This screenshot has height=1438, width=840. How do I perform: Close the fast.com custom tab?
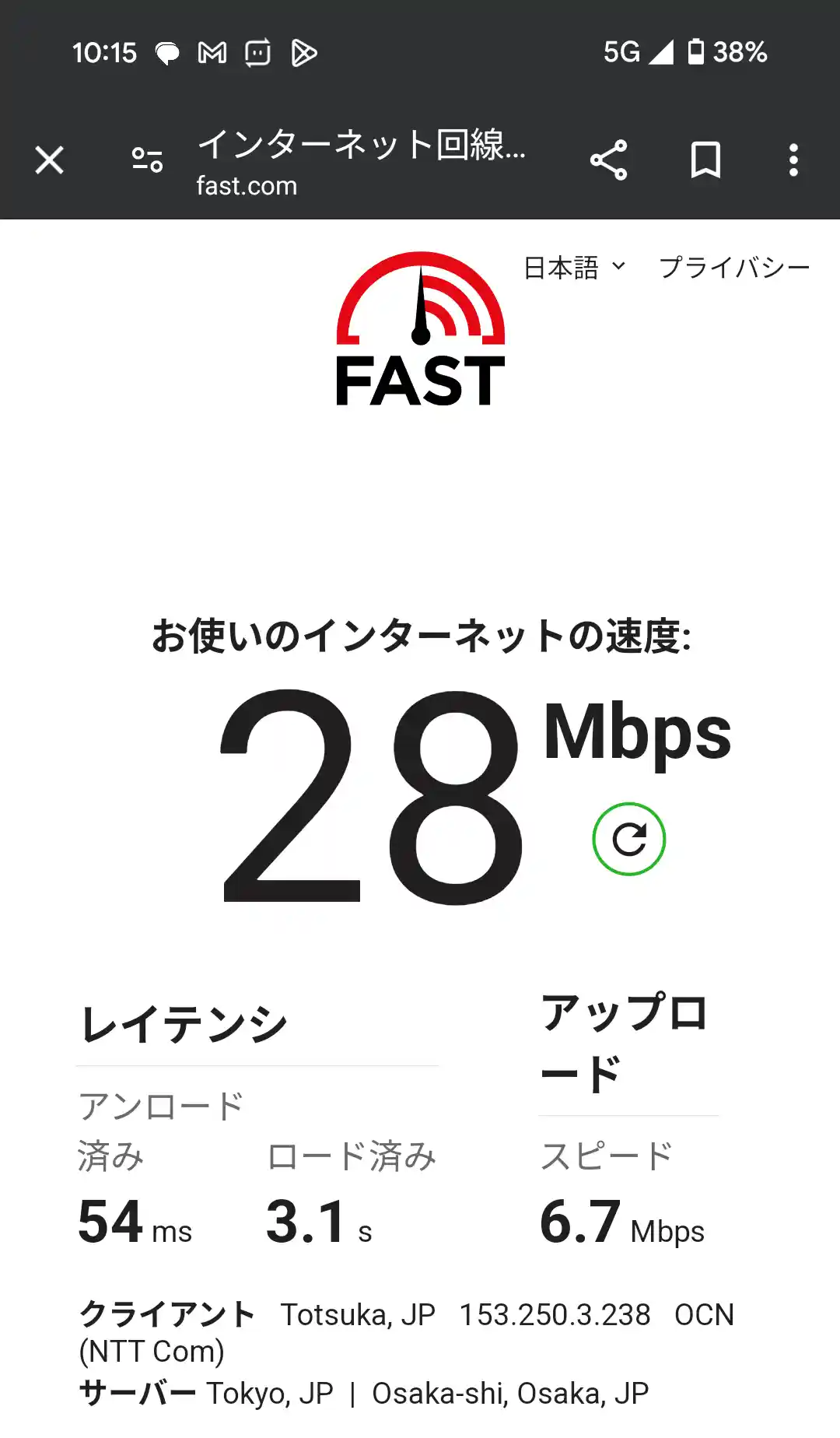pos(49,160)
